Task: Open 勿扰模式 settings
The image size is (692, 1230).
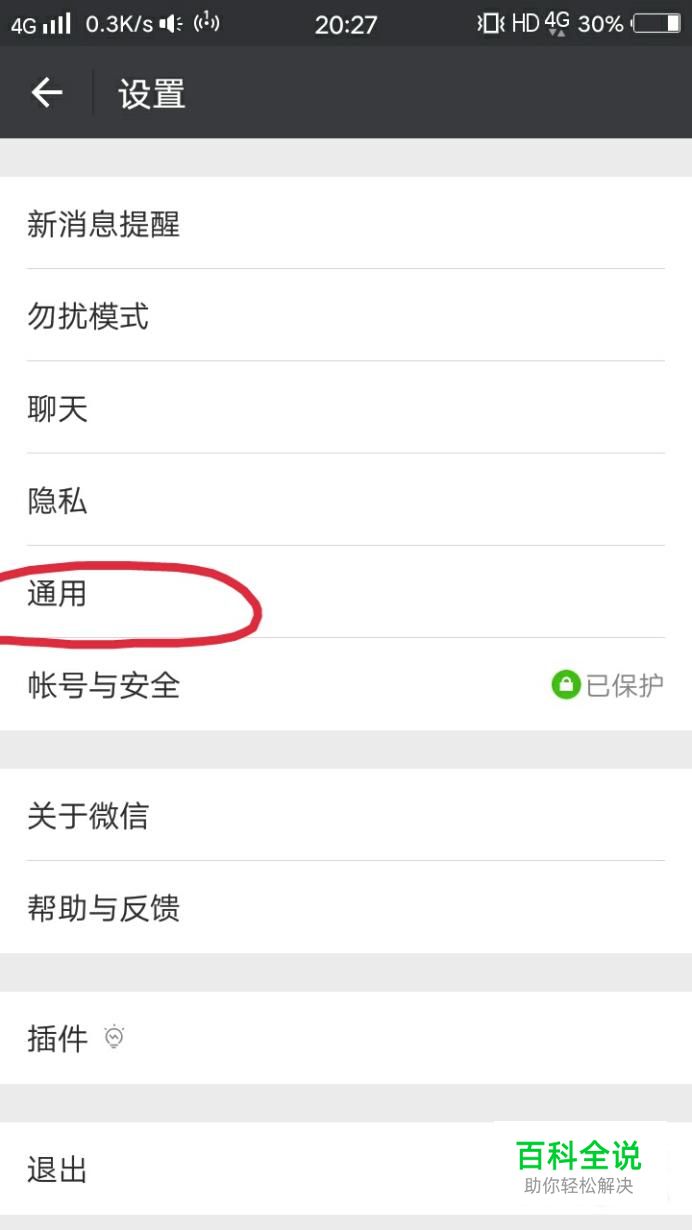Action: (346, 315)
